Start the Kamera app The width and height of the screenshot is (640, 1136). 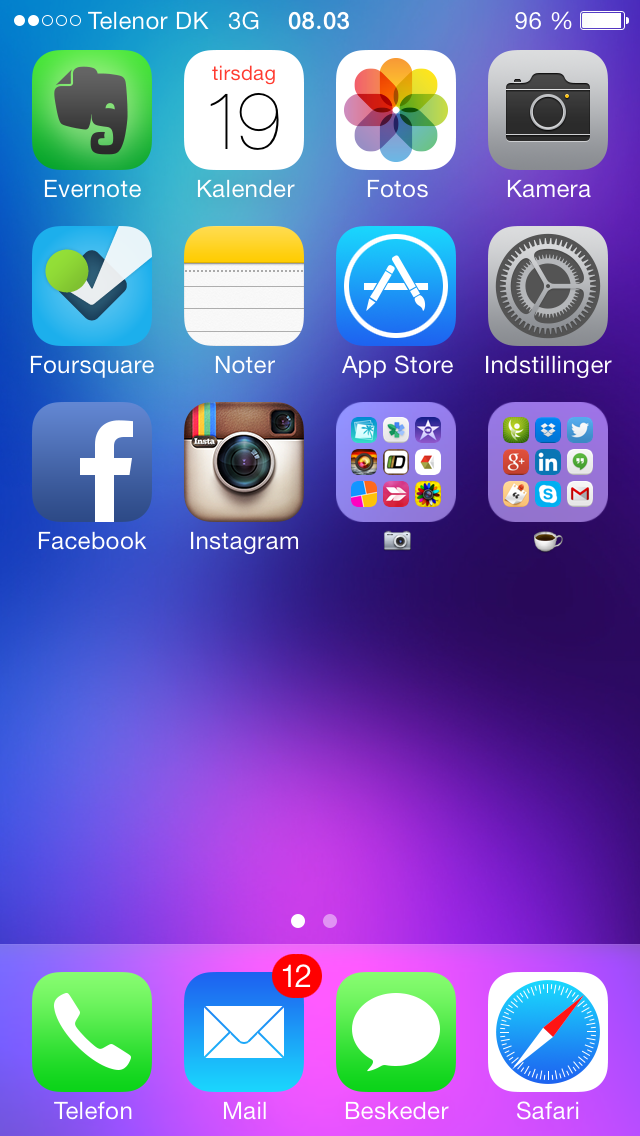pos(548,110)
